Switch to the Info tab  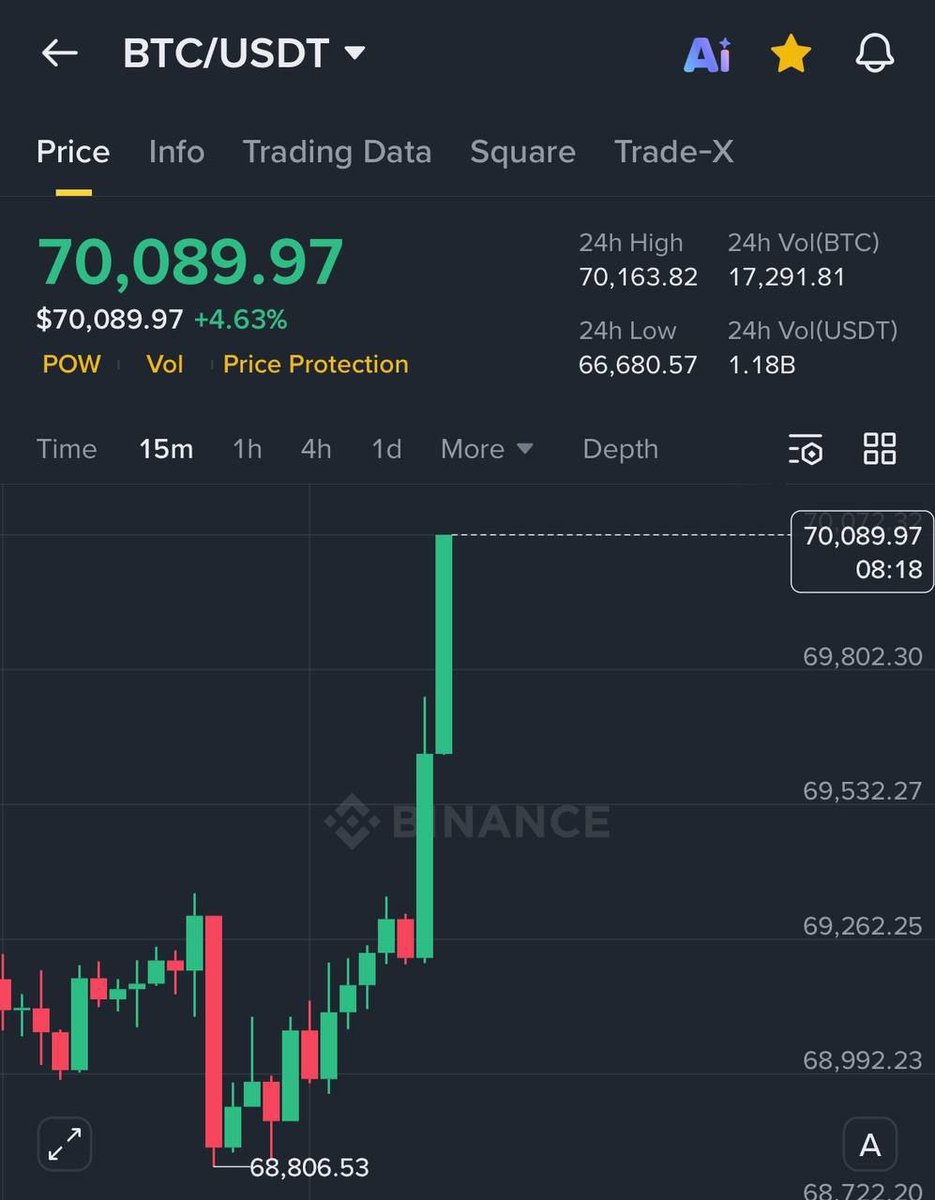[176, 152]
